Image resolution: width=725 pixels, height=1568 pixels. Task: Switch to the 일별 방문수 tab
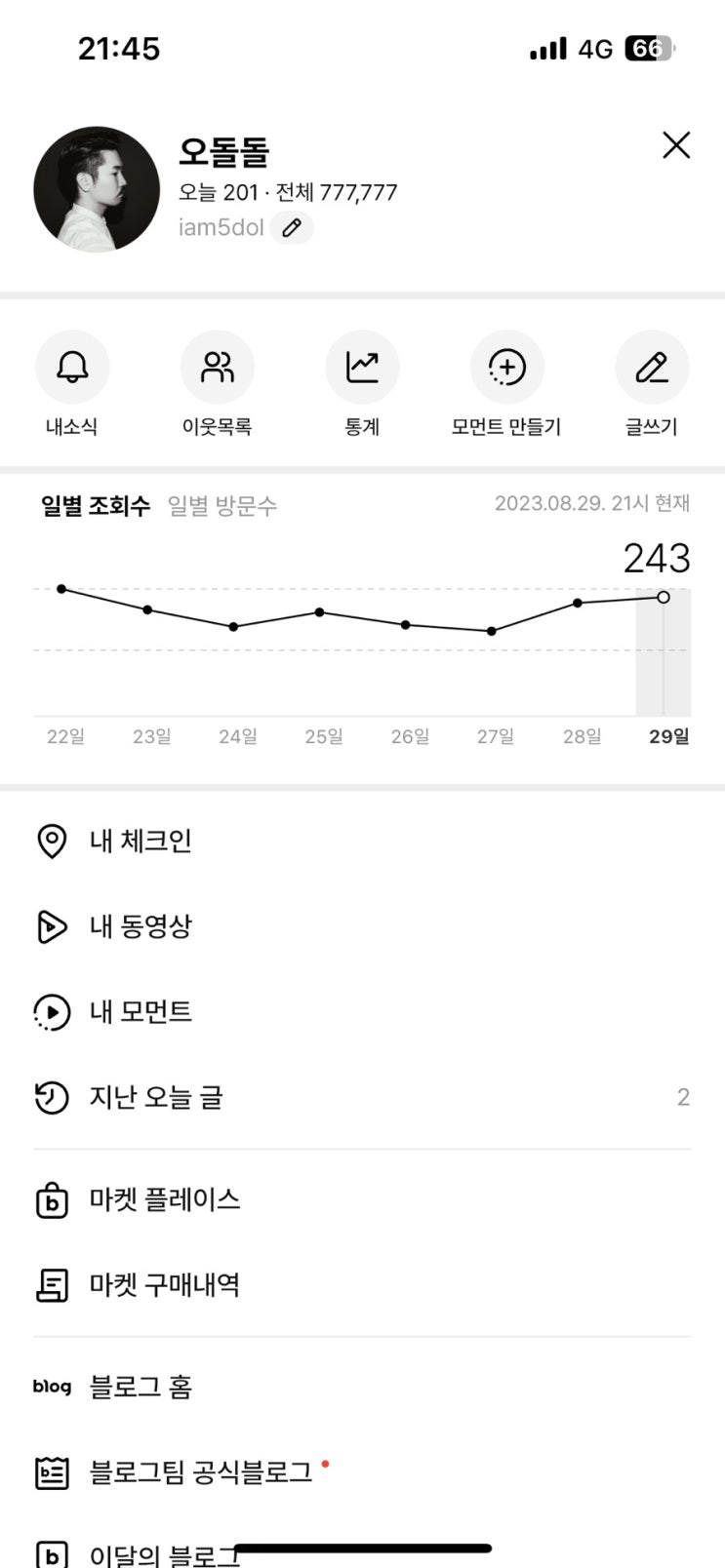pos(222,505)
